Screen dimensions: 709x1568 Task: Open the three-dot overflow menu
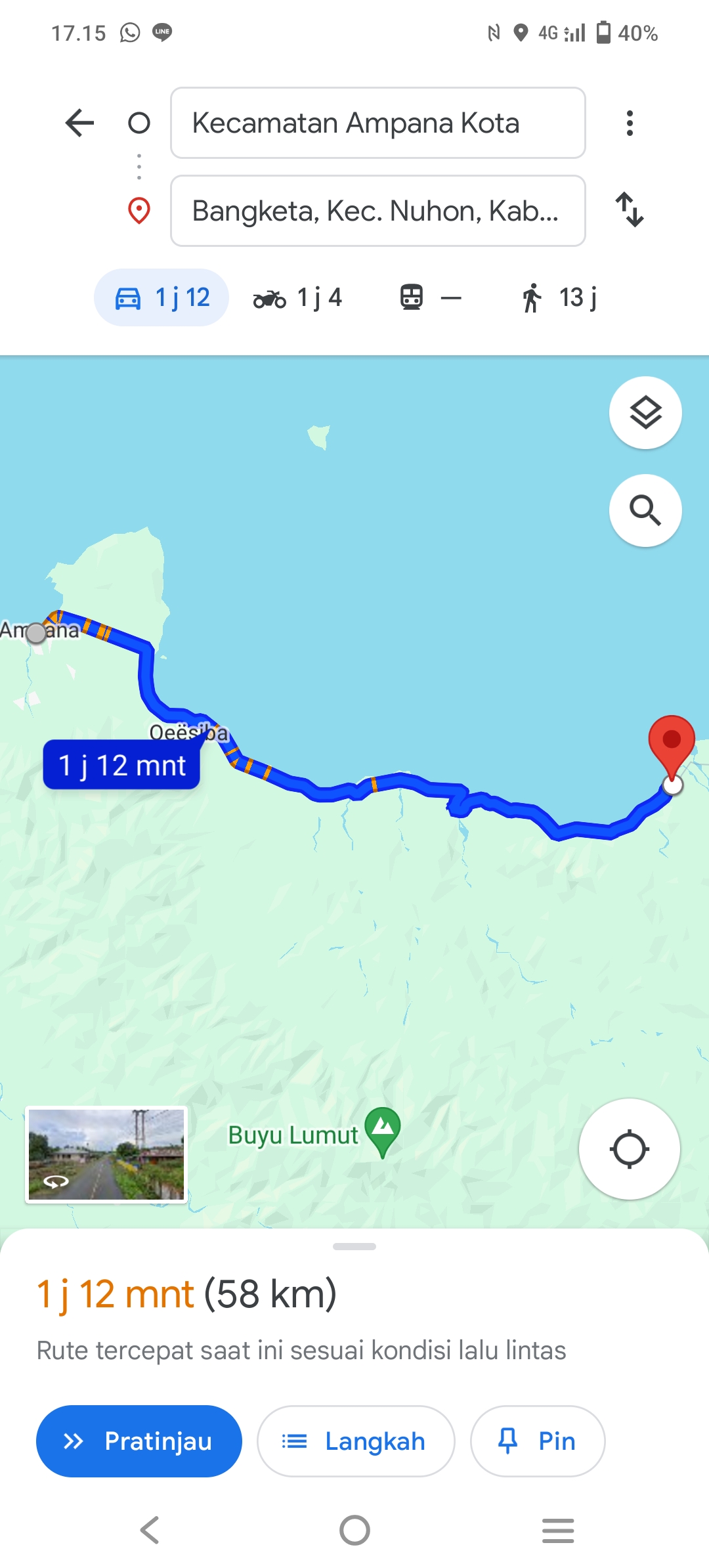click(x=630, y=123)
